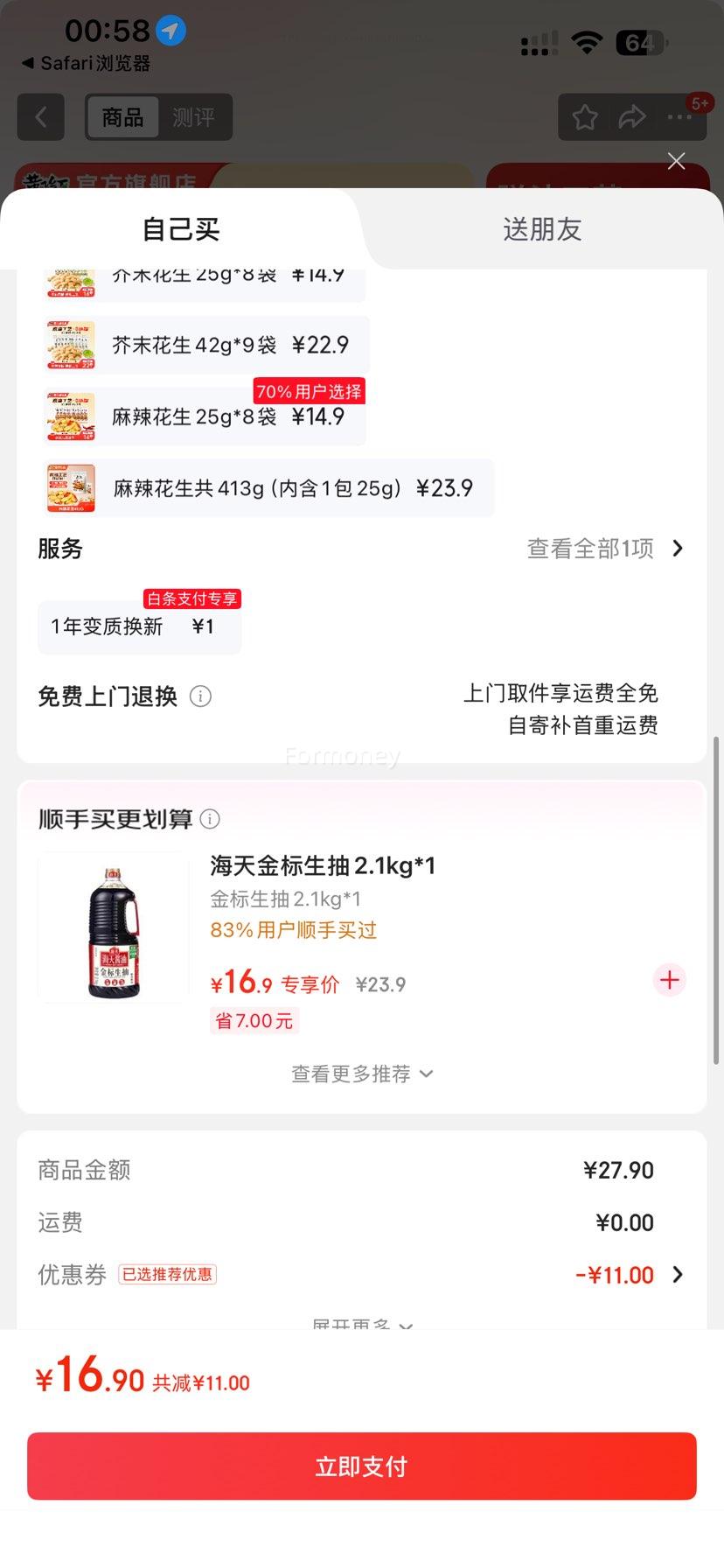The height and width of the screenshot is (1568, 724).
Task: Show info about 免费上门退换
Action: (201, 696)
